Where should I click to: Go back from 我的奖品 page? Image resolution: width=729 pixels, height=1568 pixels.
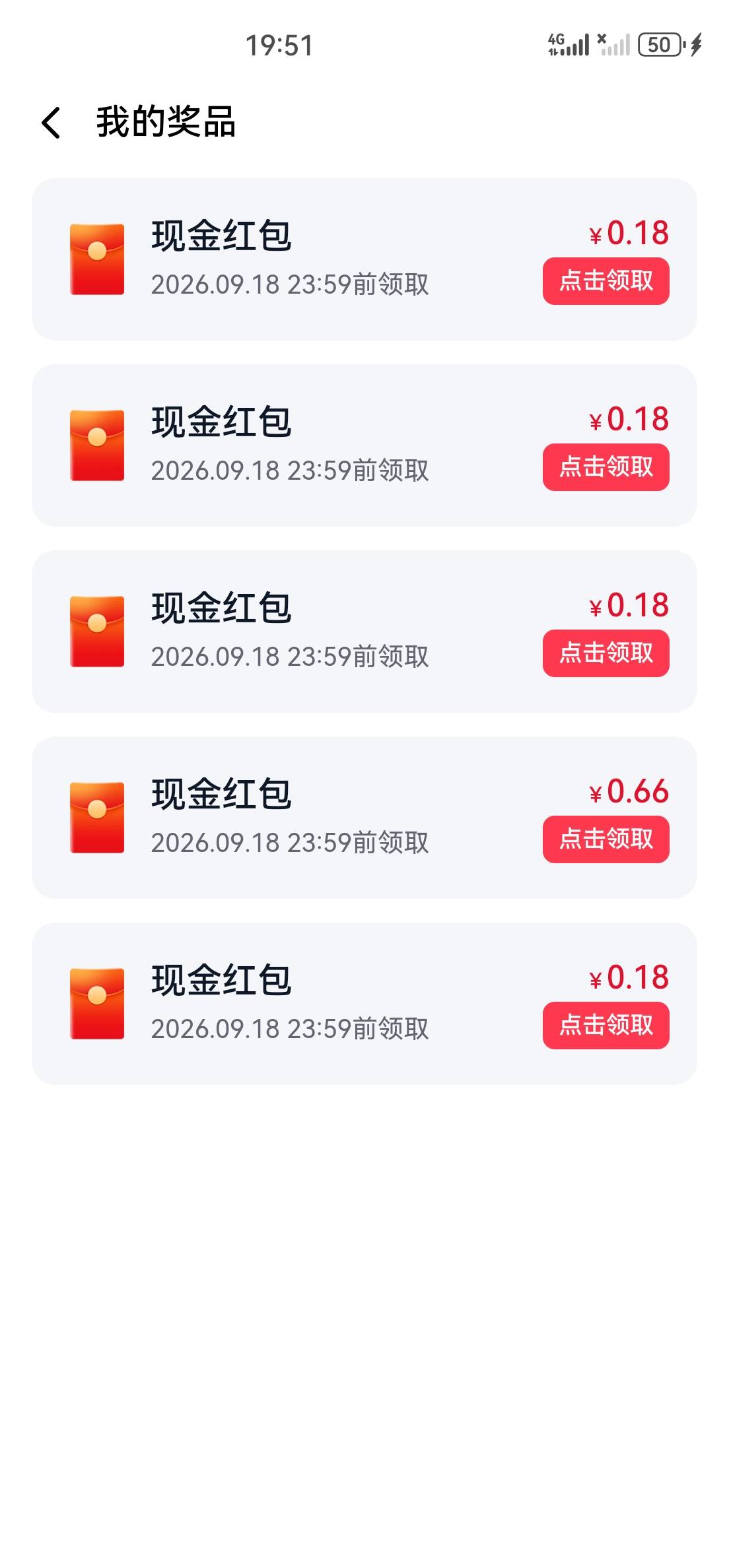pos(51,123)
